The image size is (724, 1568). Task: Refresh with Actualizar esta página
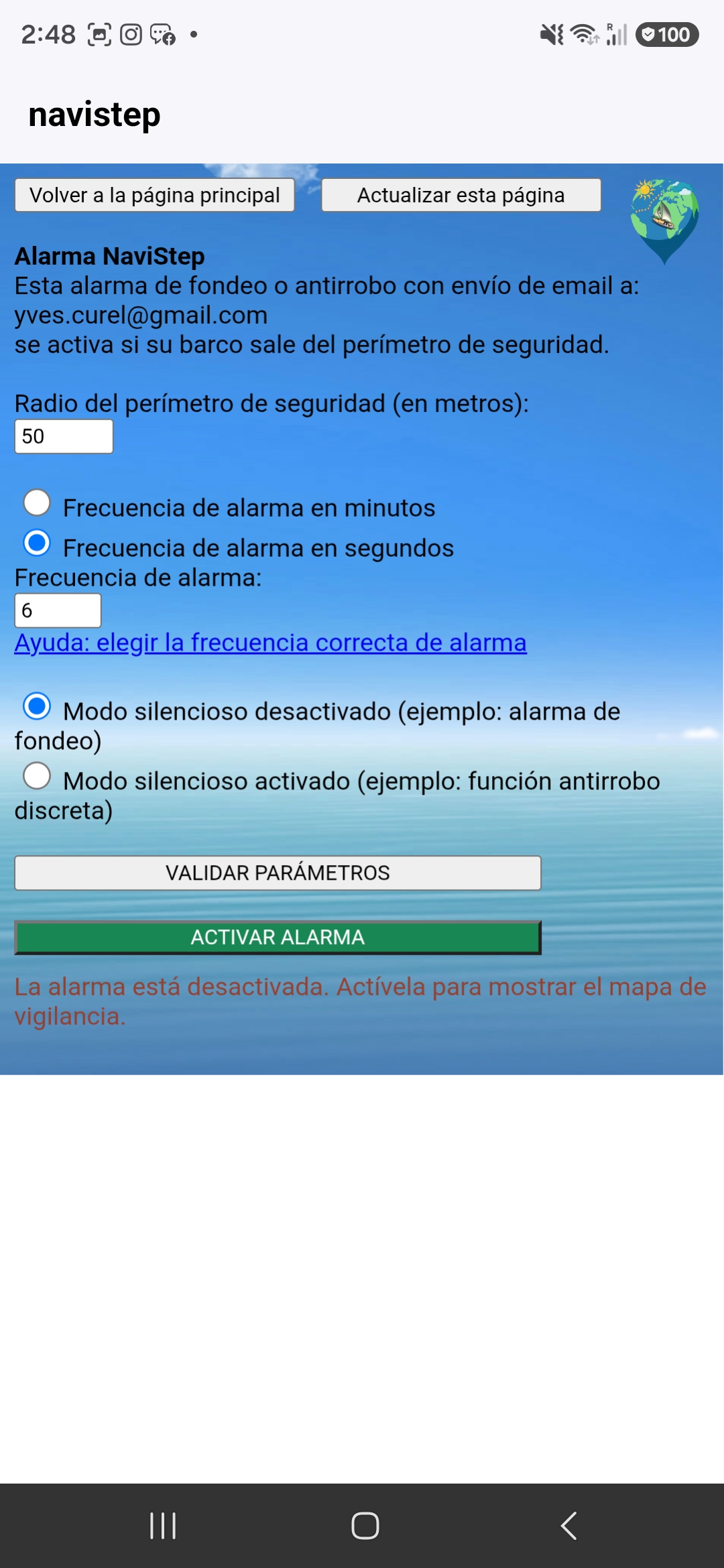point(461,195)
